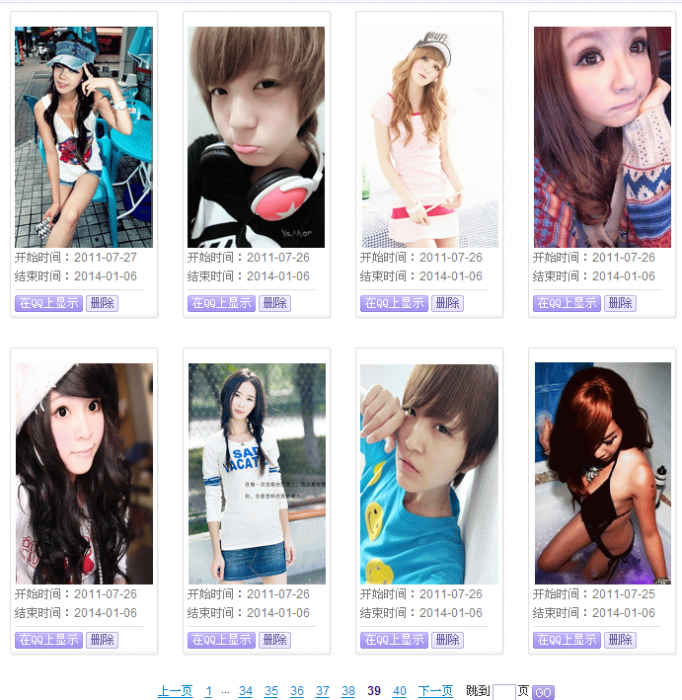Viewport: 682px width, 700px height.
Task: Go to page 37
Action: tap(322, 691)
